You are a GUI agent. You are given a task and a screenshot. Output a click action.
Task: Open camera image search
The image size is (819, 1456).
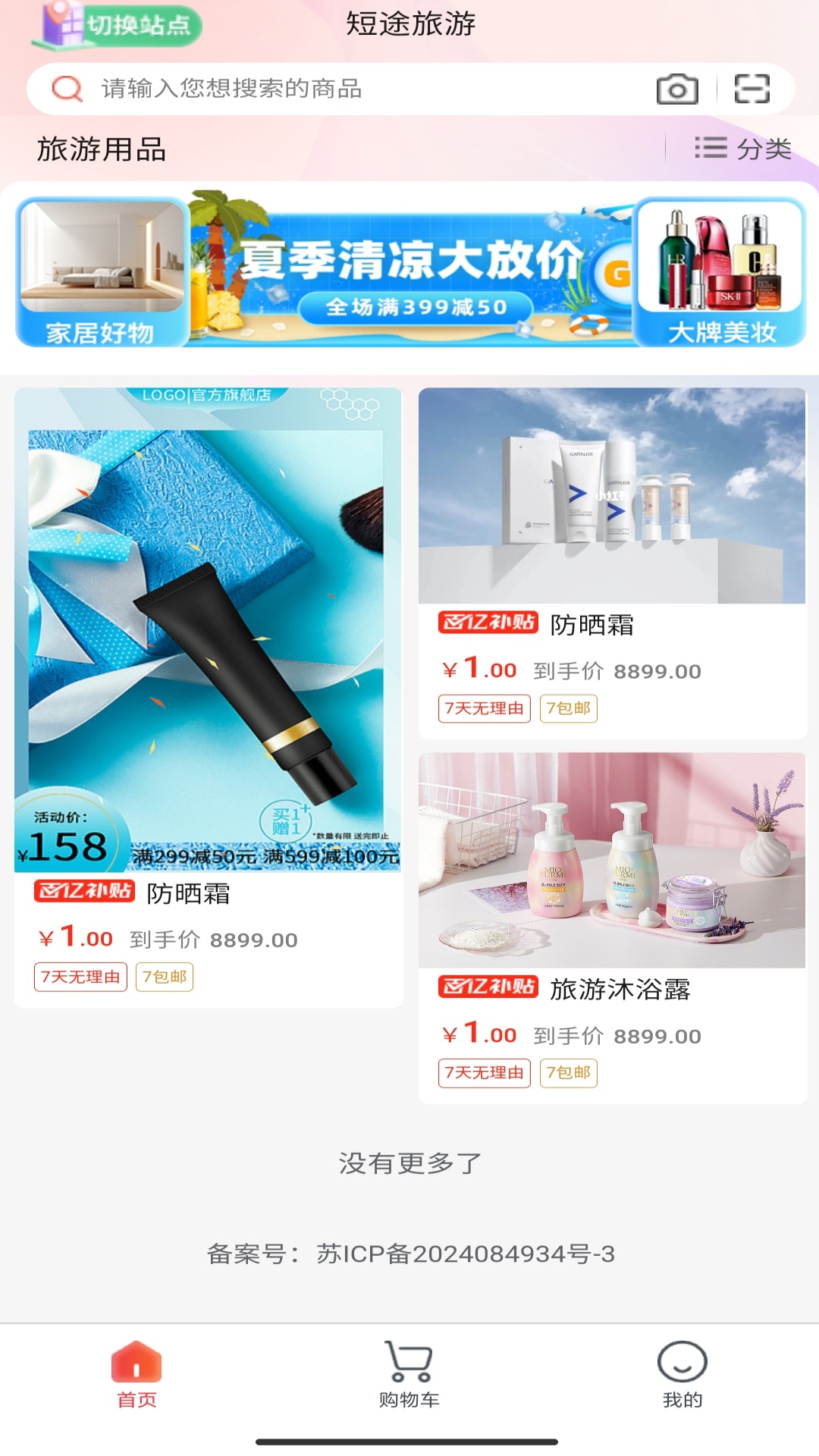point(676,89)
